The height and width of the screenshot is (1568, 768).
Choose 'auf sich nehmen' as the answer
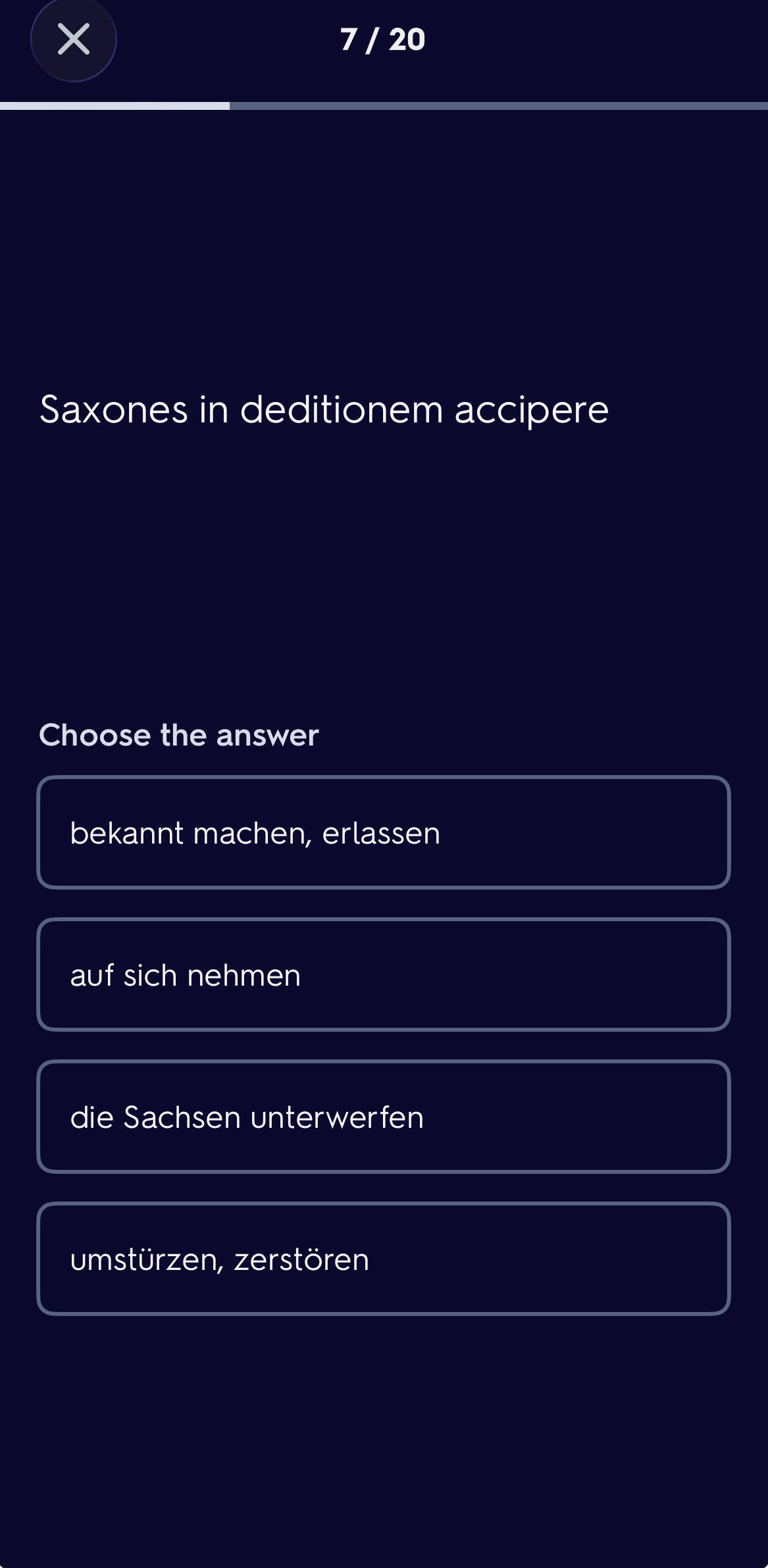pyautogui.click(x=383, y=974)
